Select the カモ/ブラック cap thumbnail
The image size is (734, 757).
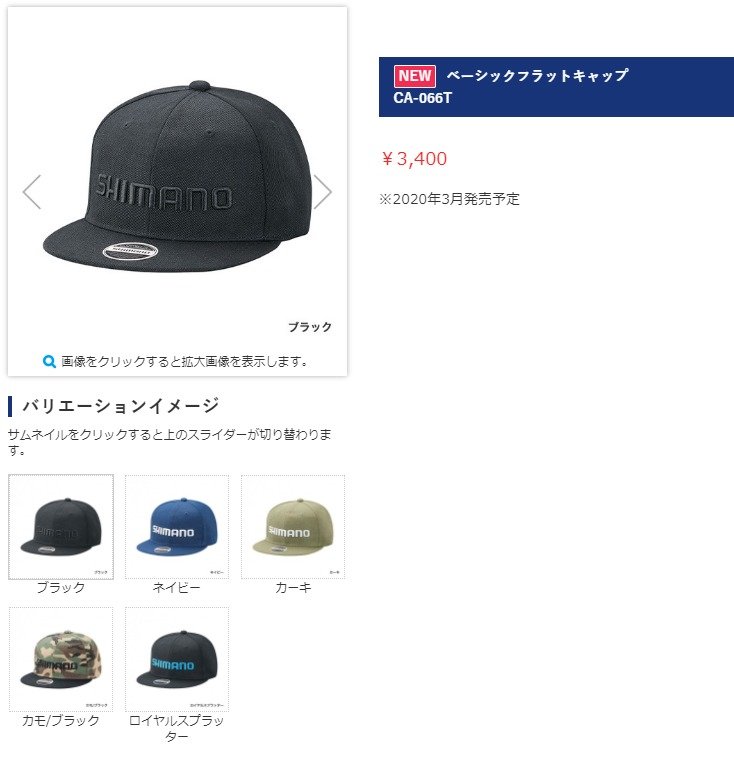click(61, 659)
